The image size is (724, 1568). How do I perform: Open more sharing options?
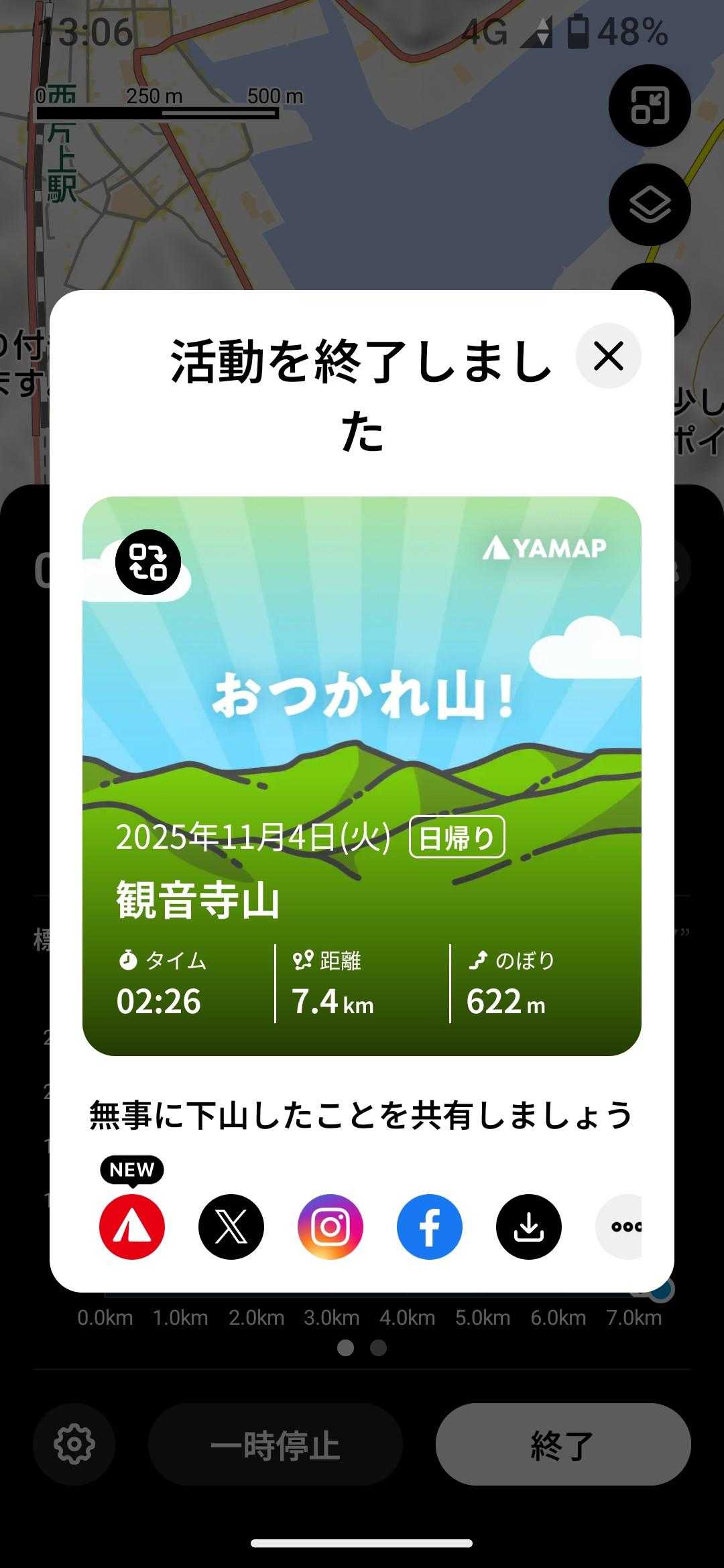(621, 1226)
